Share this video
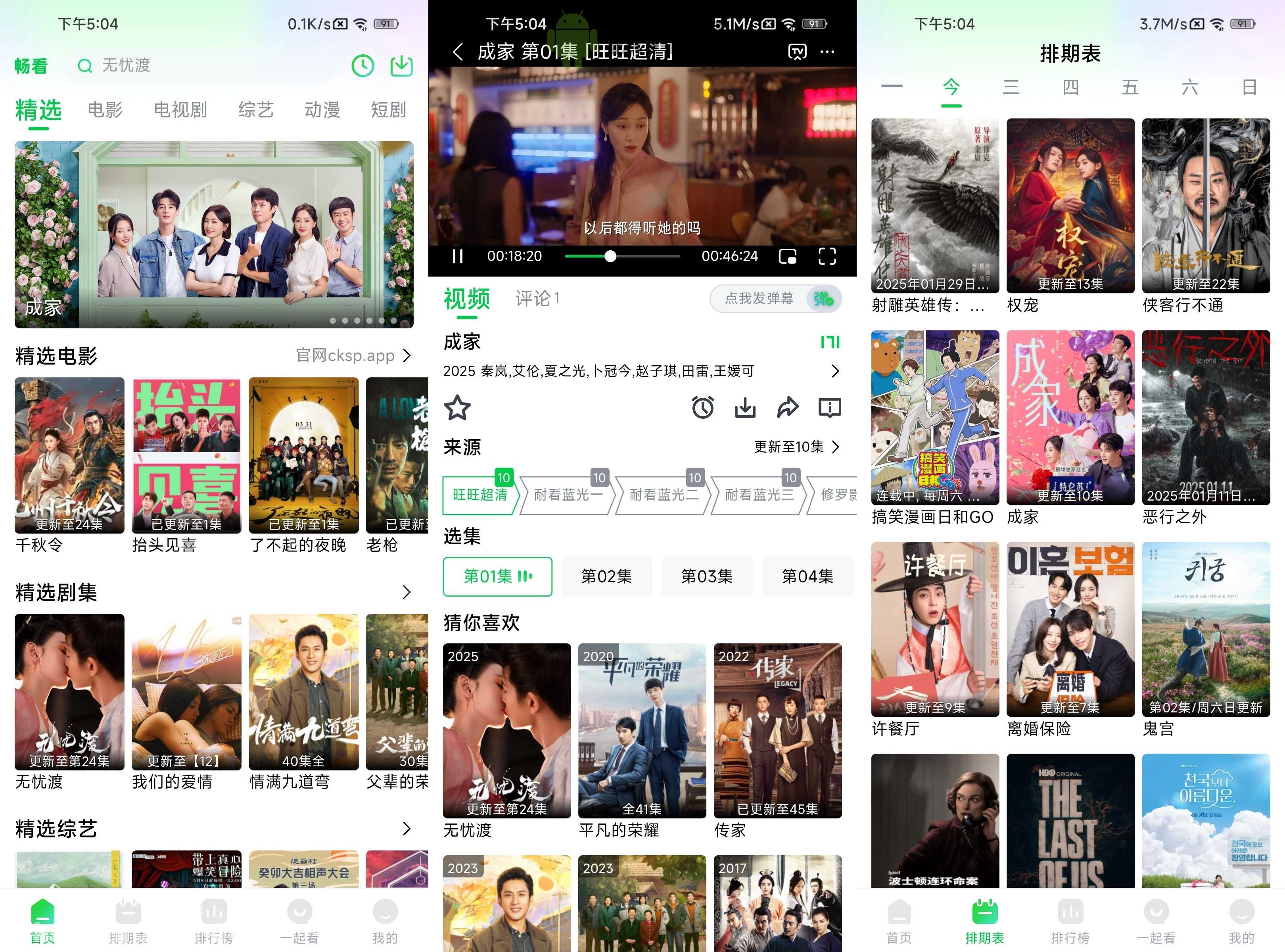The width and height of the screenshot is (1285, 952). point(788,408)
